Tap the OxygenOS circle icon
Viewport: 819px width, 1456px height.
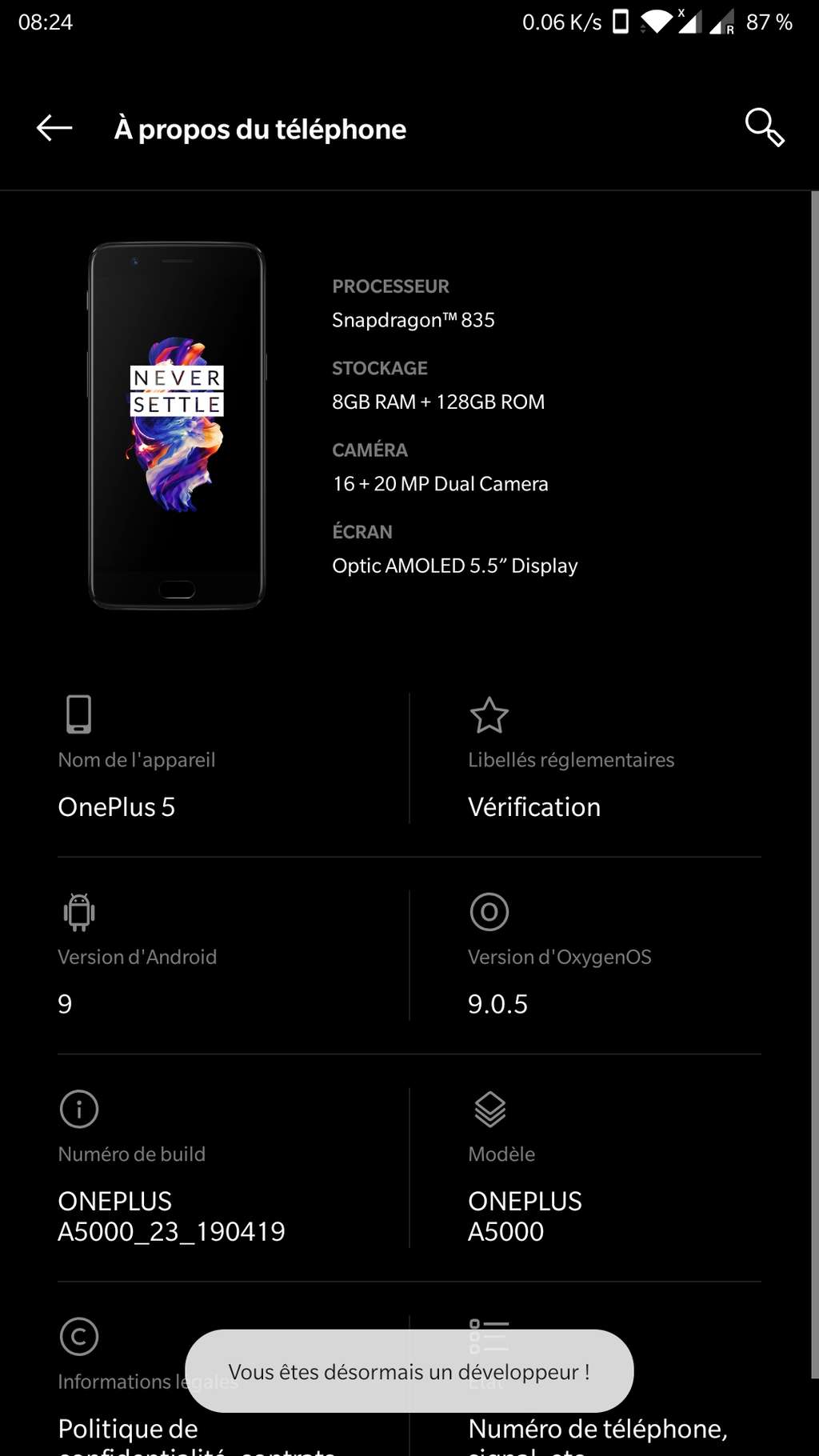[x=489, y=912]
